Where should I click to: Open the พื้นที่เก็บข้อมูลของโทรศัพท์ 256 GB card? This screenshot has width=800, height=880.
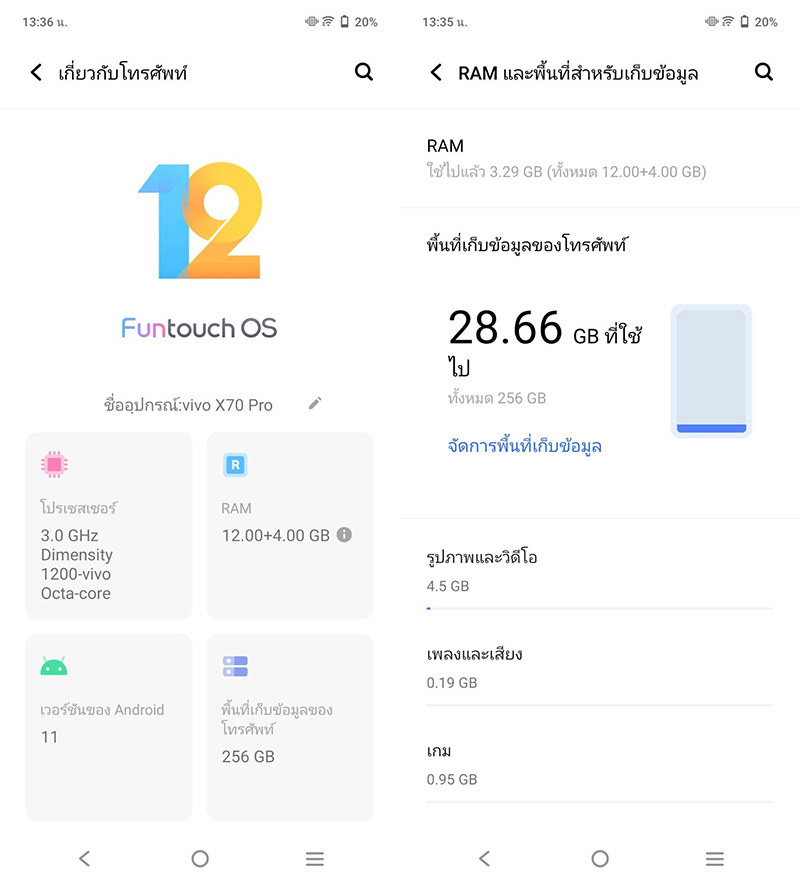pyautogui.click(x=289, y=726)
